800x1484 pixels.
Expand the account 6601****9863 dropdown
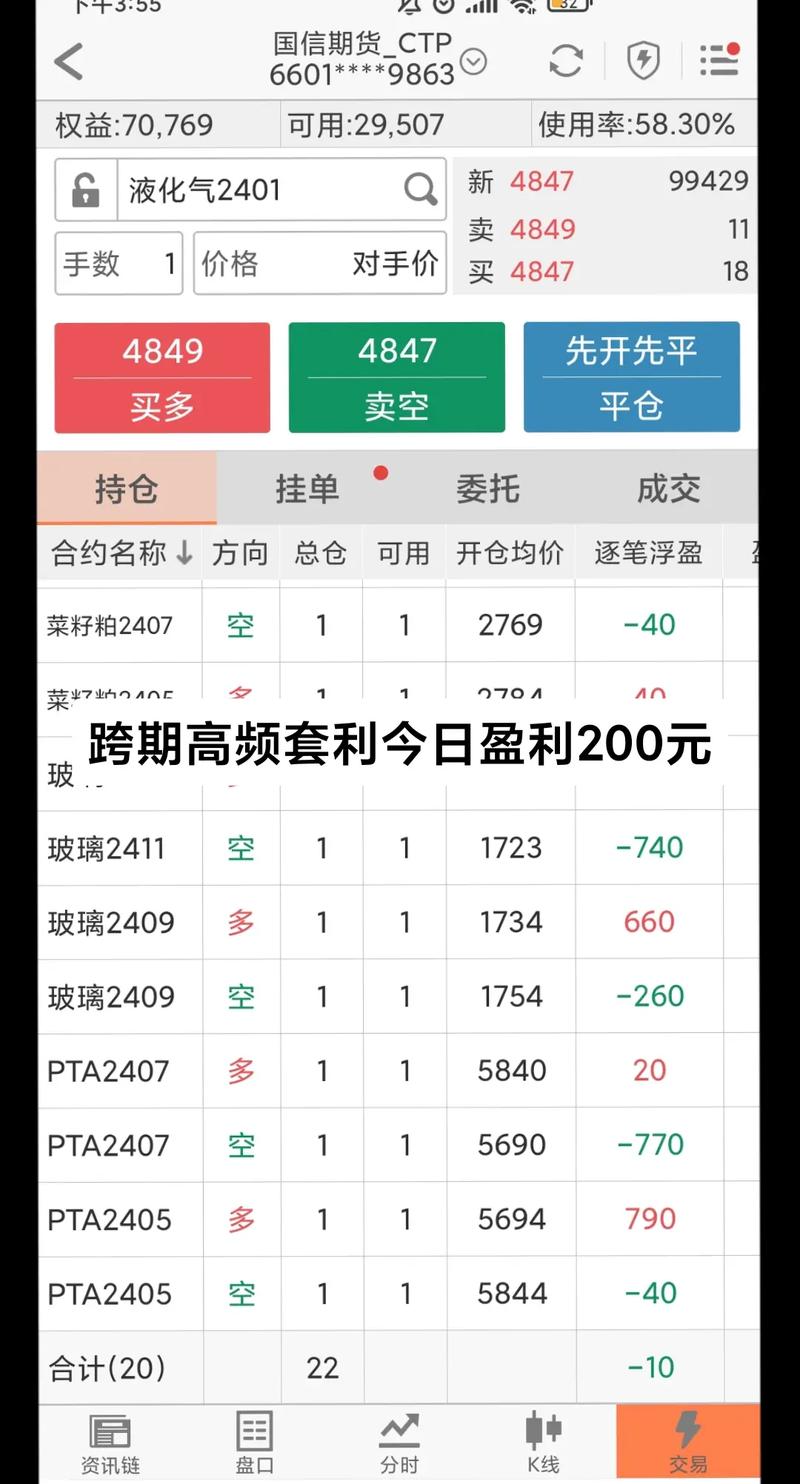coord(475,61)
